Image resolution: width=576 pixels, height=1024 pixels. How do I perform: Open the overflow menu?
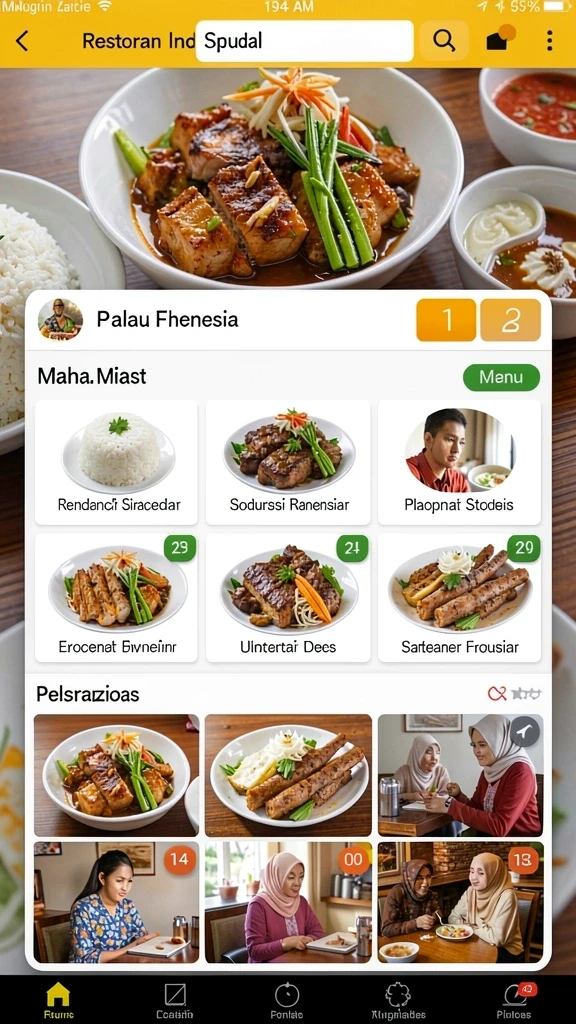click(549, 41)
